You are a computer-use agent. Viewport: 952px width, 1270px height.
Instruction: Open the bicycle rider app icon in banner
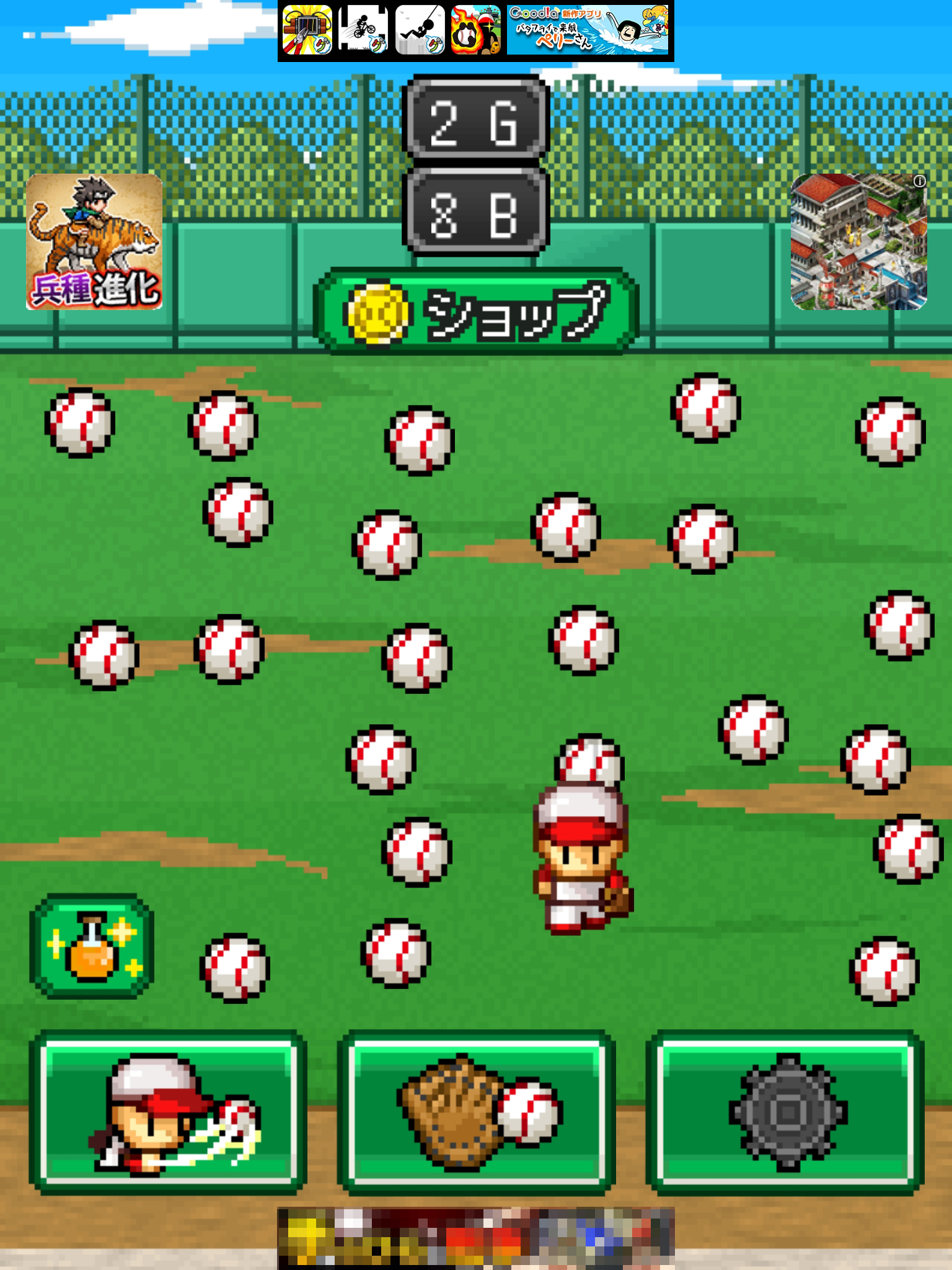click(363, 30)
